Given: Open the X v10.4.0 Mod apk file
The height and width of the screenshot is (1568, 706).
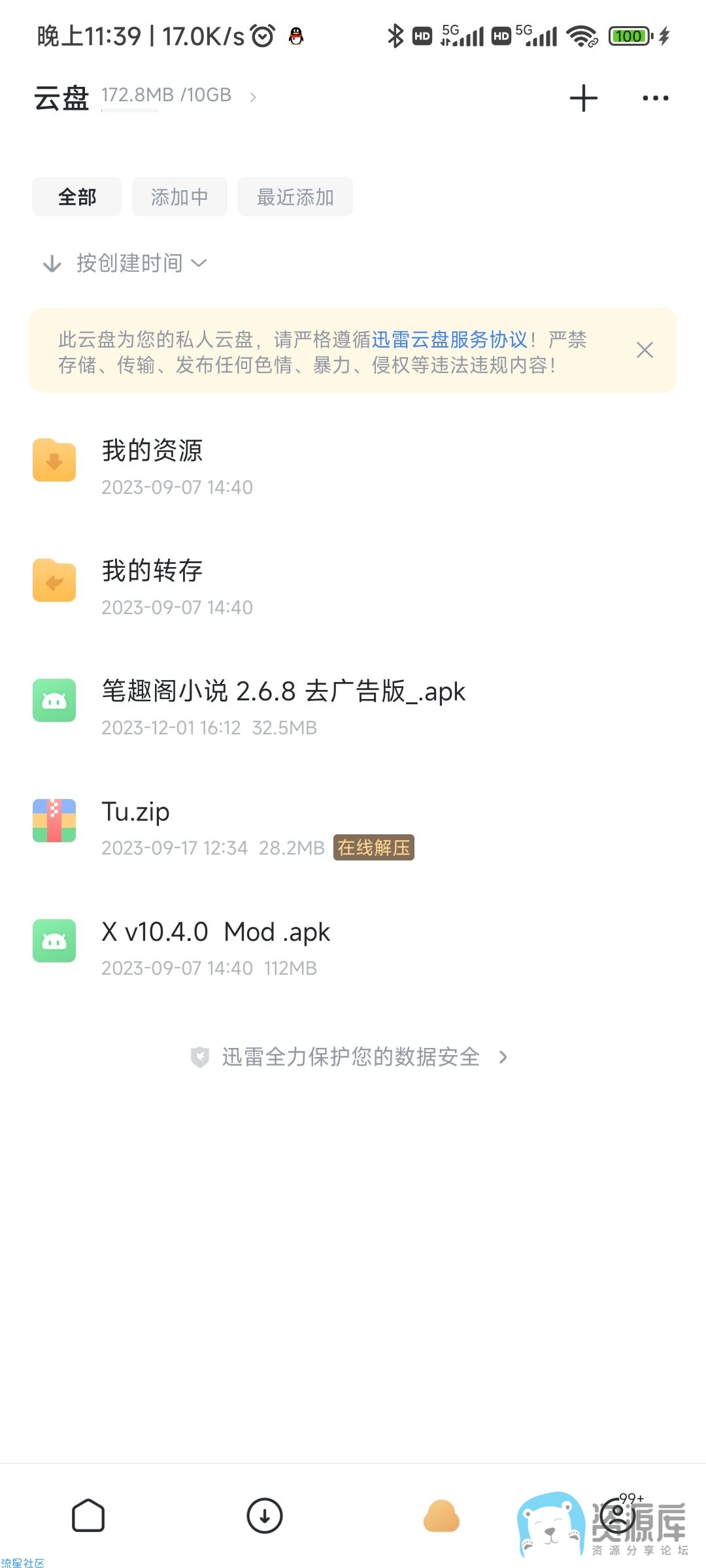Looking at the screenshot, I should (x=353, y=949).
